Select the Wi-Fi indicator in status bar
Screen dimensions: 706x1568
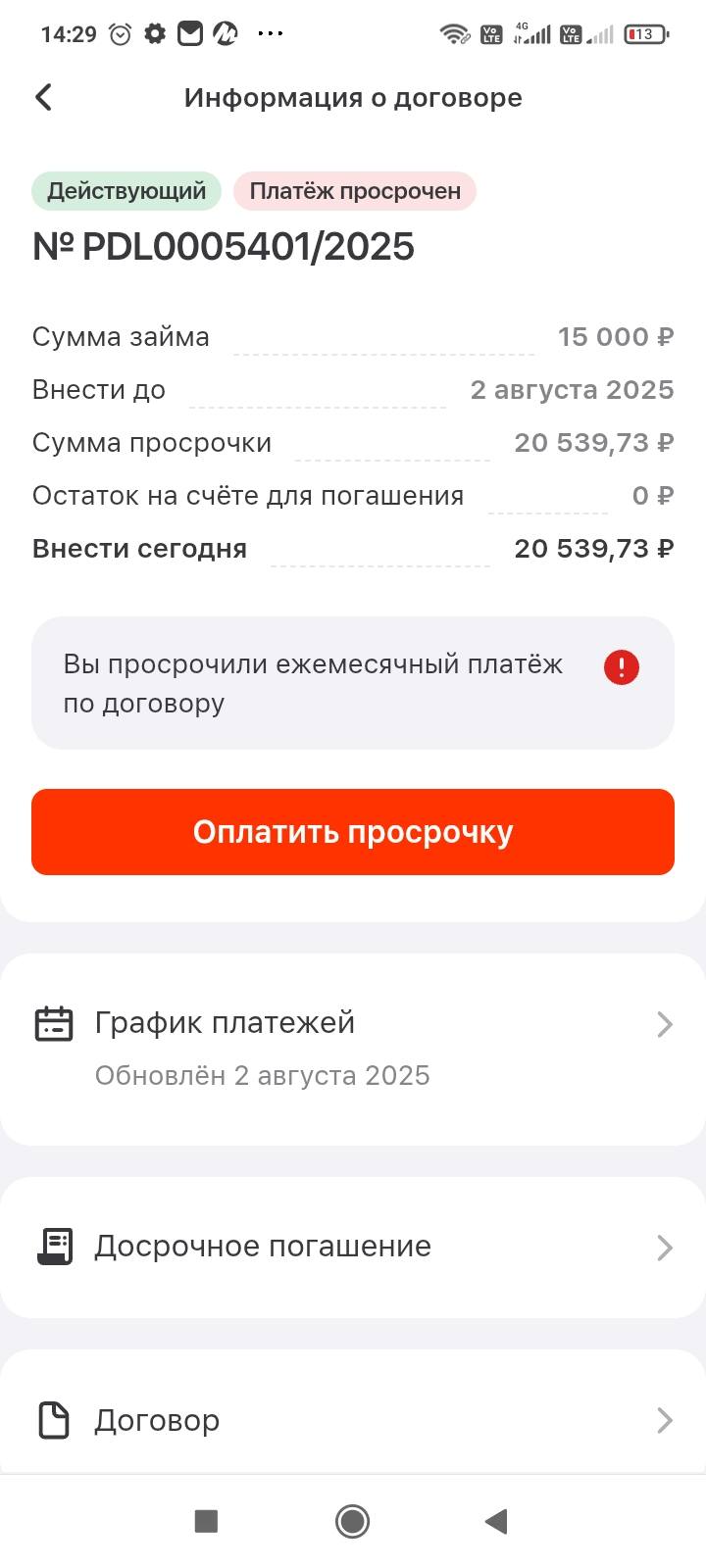pos(454,32)
